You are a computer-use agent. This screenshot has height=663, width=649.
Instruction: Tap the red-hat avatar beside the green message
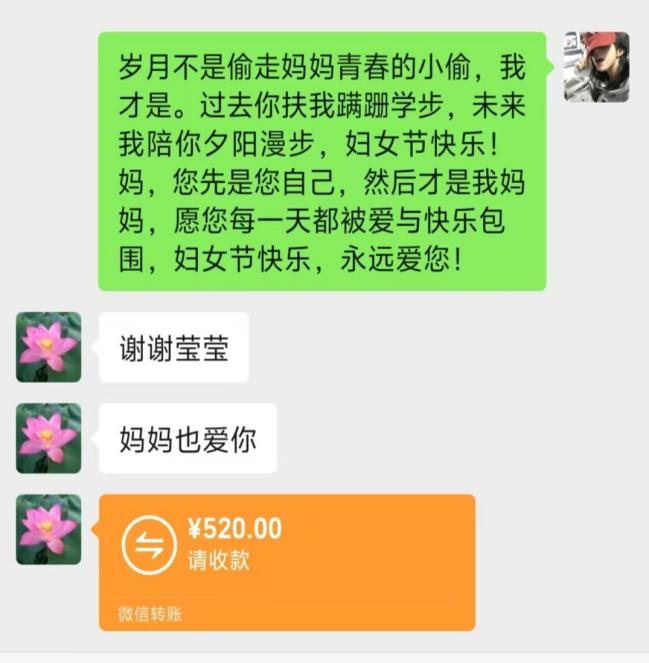click(x=596, y=67)
